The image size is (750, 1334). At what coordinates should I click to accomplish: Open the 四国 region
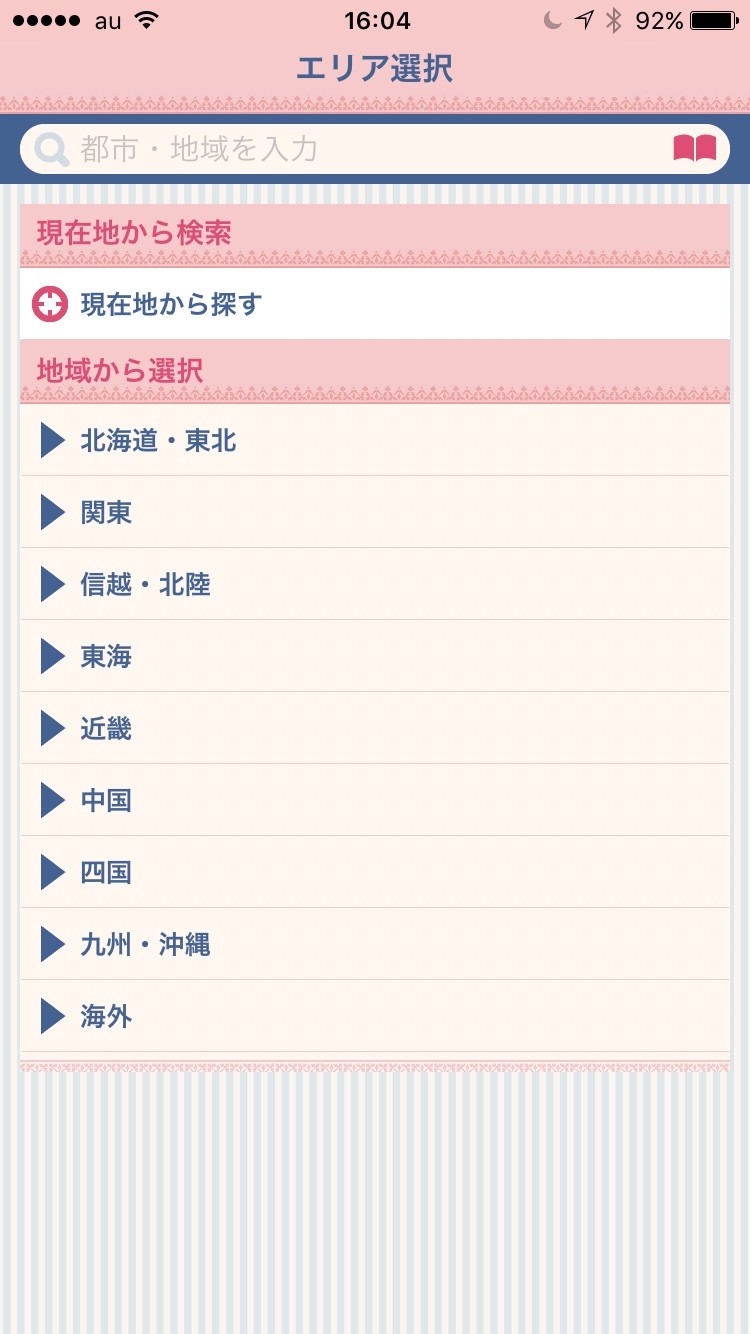(375, 872)
